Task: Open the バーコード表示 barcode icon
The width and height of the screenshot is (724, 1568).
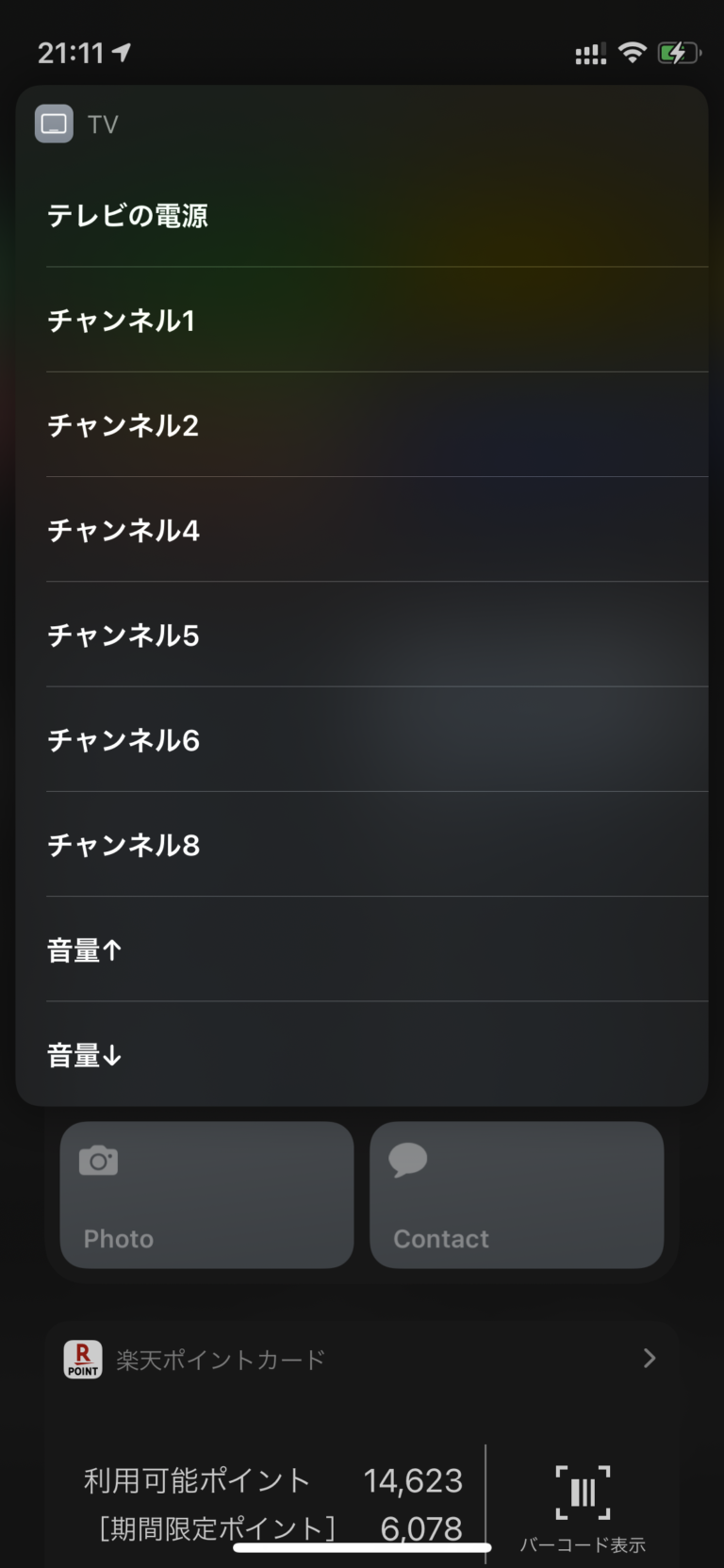Action: tap(584, 1490)
